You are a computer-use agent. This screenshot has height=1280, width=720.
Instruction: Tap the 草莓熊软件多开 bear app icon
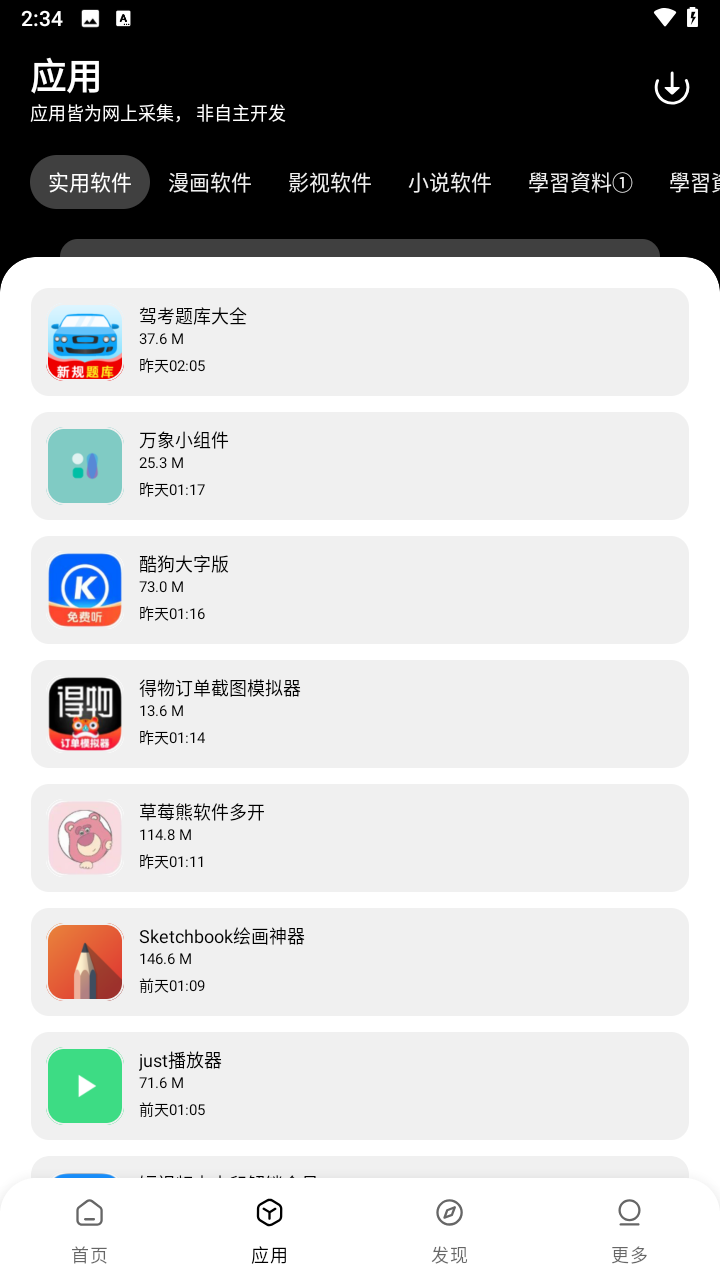84,837
